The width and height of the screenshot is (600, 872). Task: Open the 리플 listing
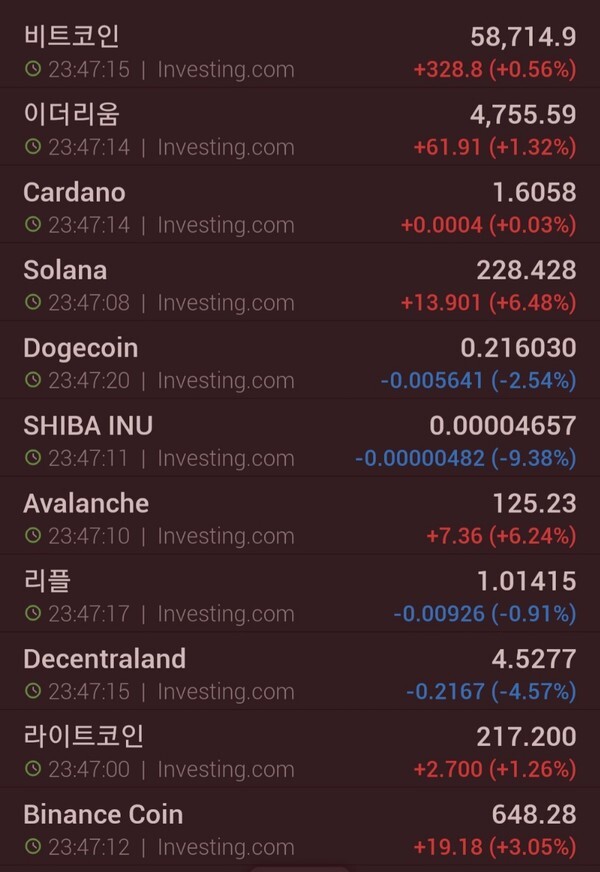pos(300,596)
